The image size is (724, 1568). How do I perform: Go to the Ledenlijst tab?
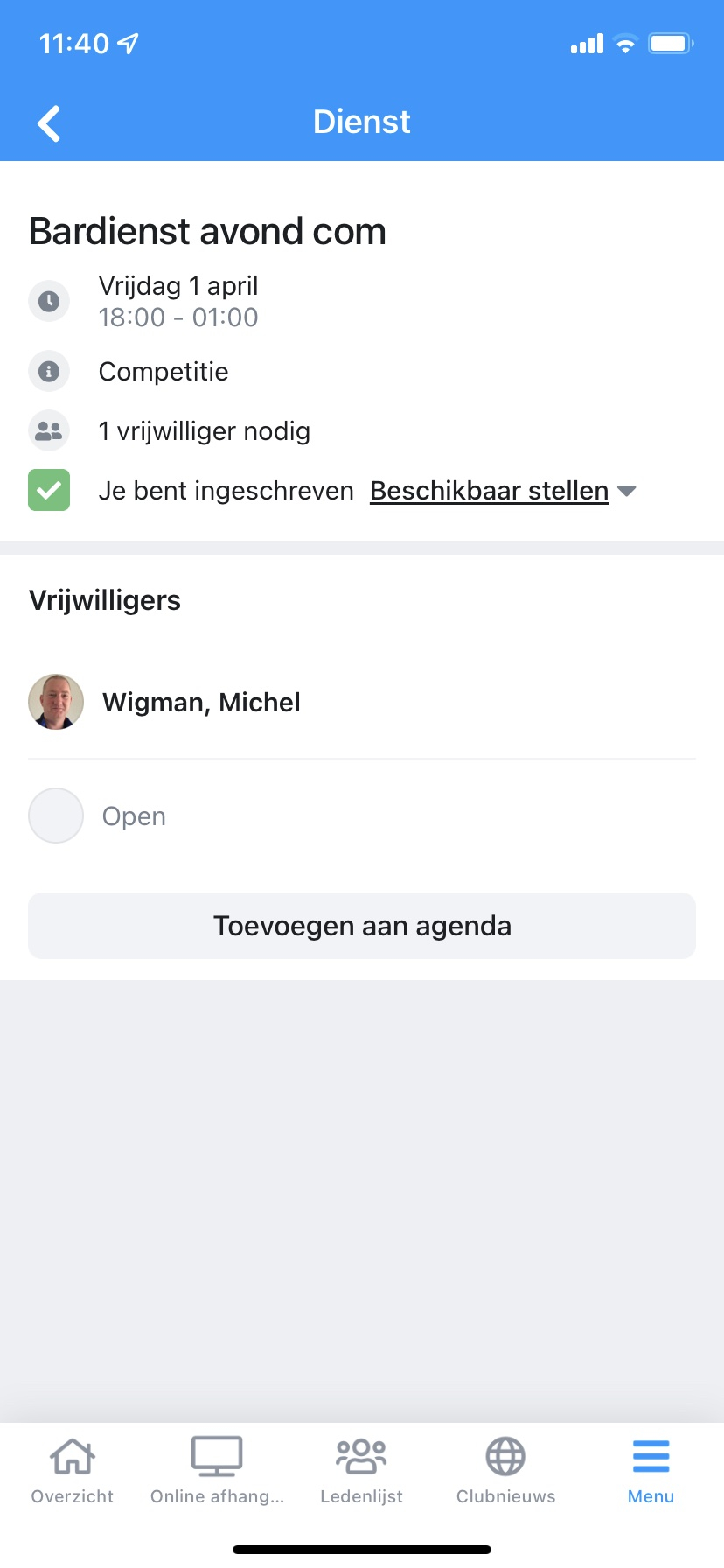tap(362, 1470)
